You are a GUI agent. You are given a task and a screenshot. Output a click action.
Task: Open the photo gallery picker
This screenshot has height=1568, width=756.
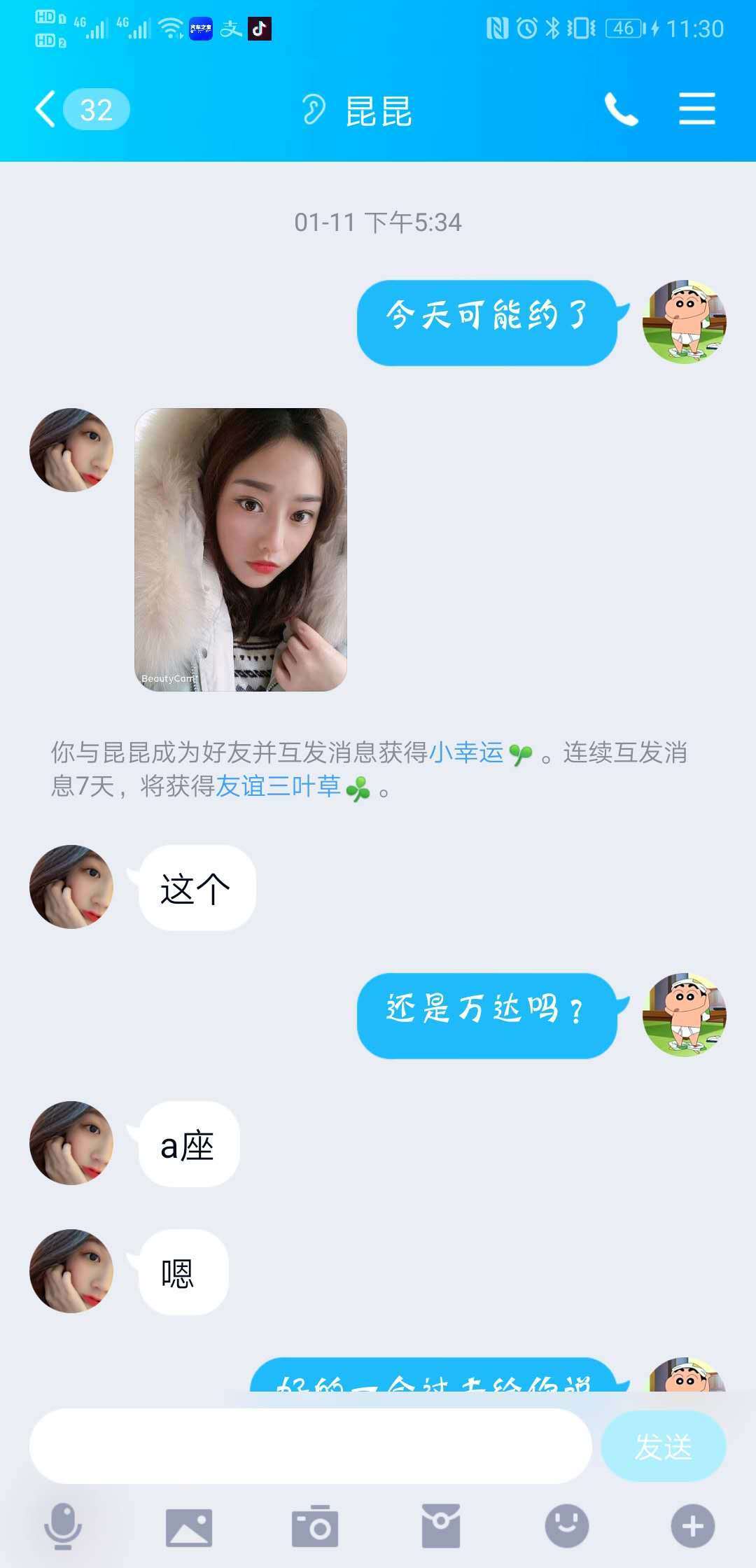click(x=188, y=1527)
